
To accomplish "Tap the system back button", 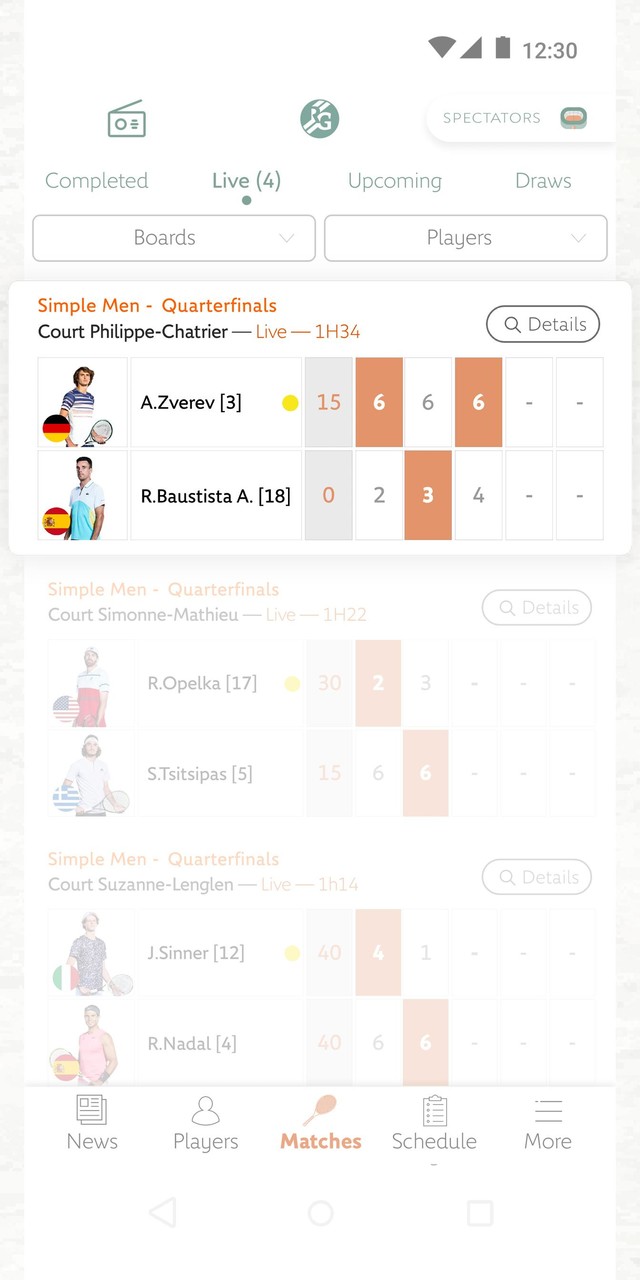I will (162, 1213).
